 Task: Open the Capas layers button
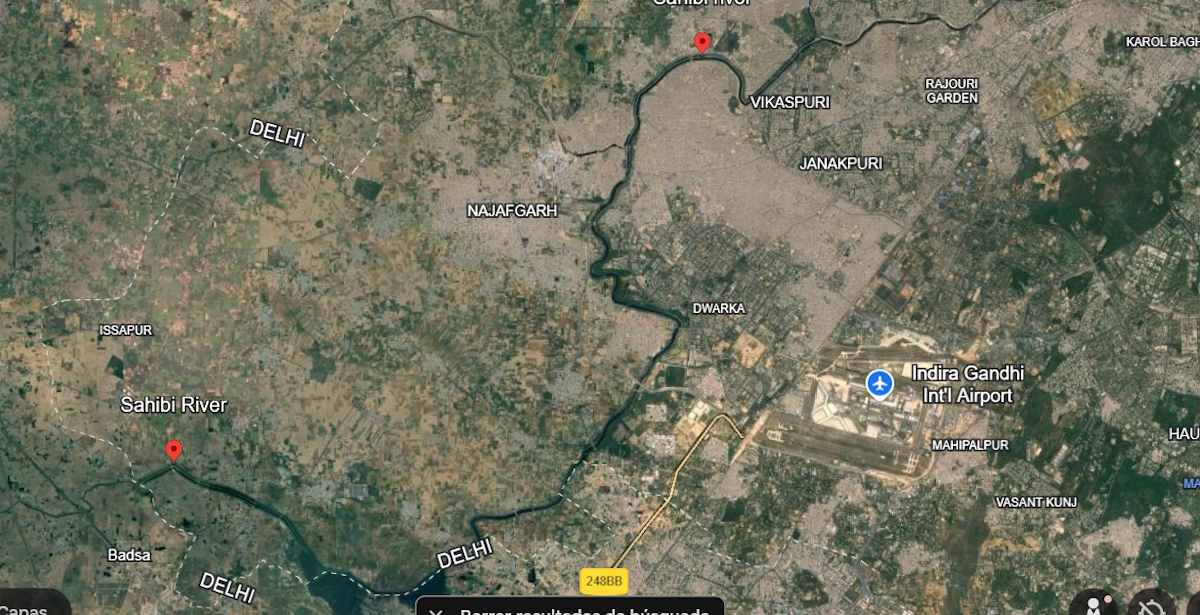(28, 605)
